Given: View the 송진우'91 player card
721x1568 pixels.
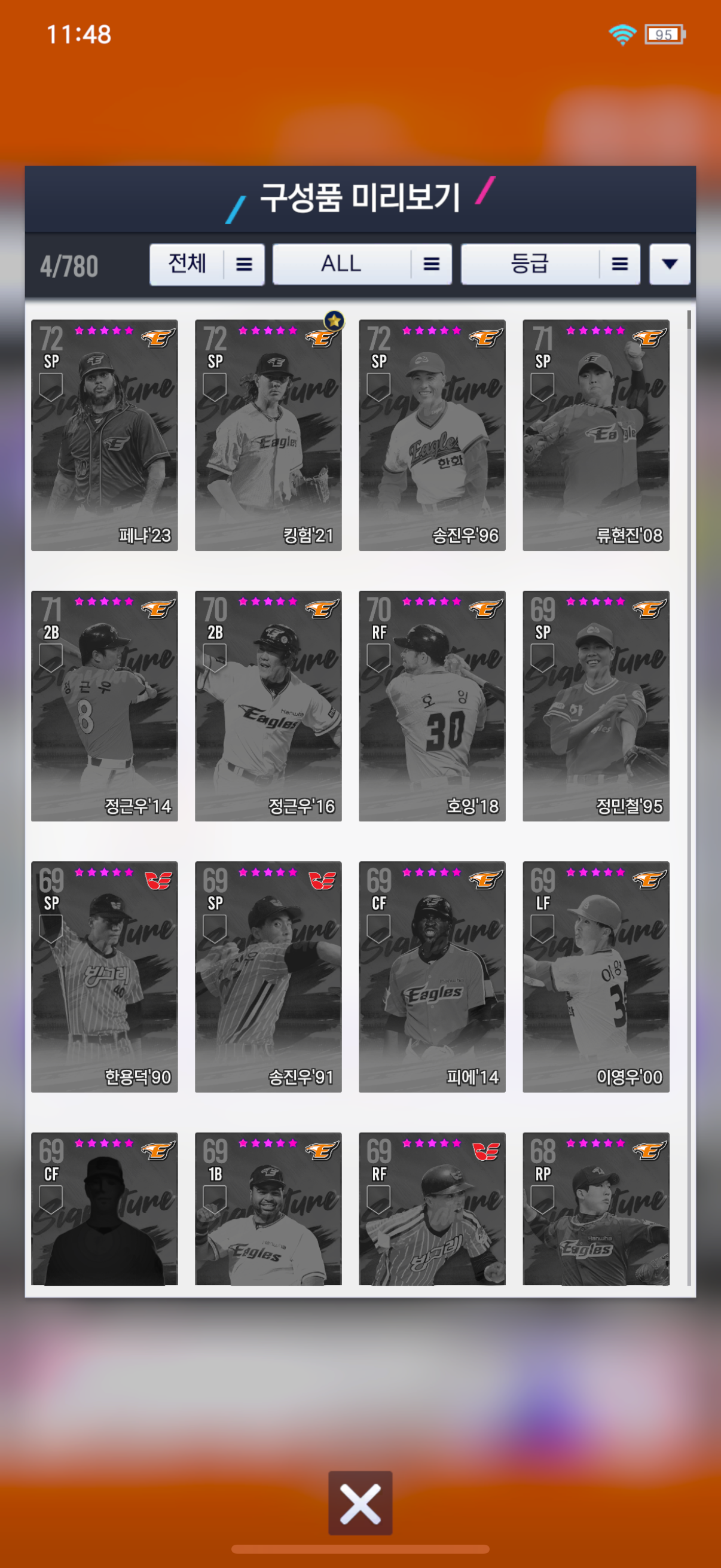Looking at the screenshot, I should tap(268, 977).
